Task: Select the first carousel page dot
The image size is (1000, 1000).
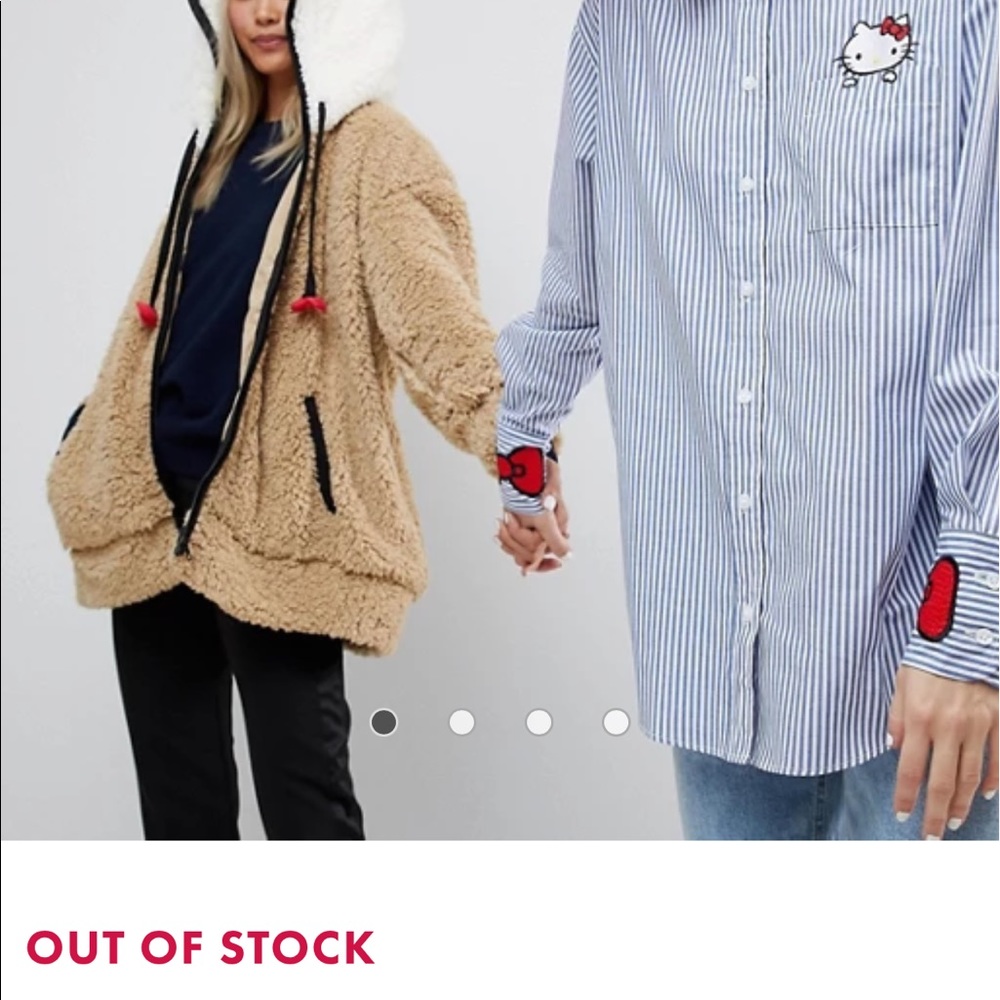Action: (384, 723)
